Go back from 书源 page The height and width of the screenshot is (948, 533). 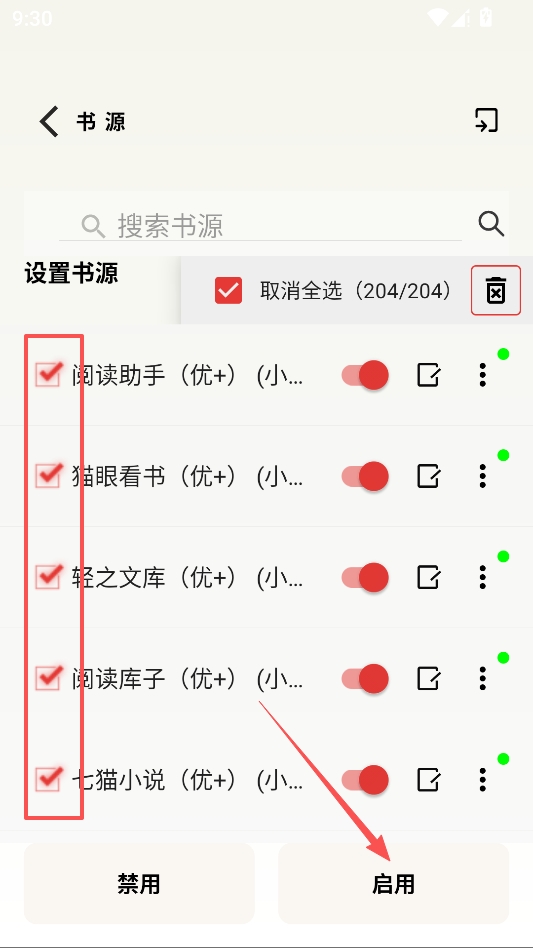[x=49, y=122]
